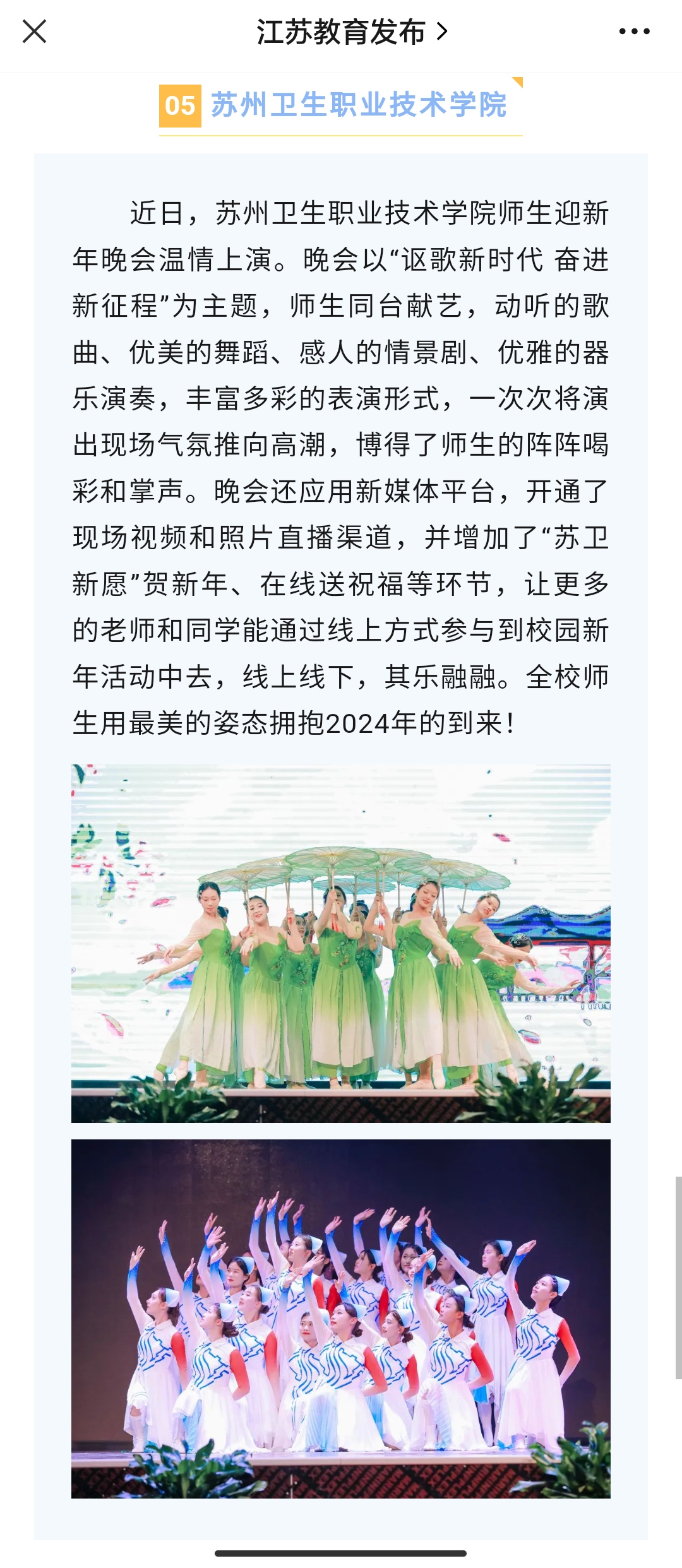This screenshot has width=682, height=1568.
Task: Open the three-dot more options menu
Action: pos(634,31)
